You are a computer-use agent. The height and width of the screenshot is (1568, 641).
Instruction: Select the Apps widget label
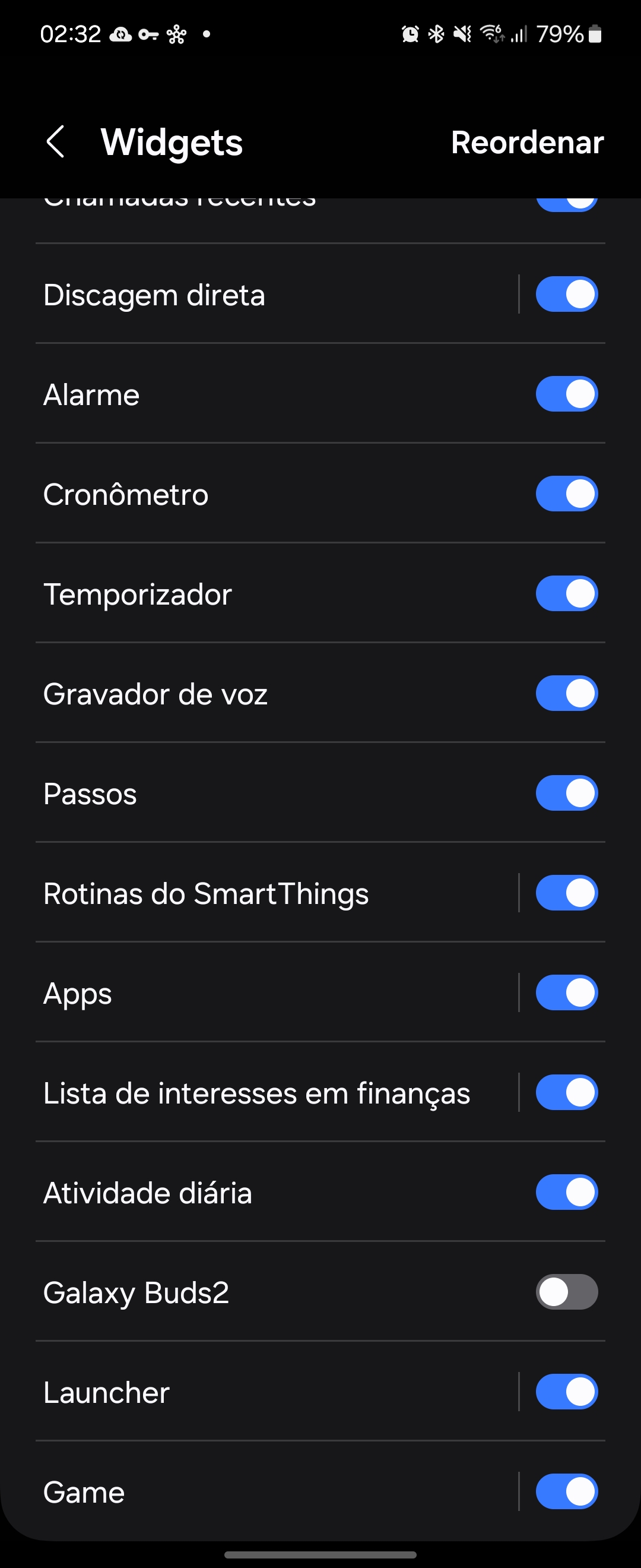click(x=77, y=993)
